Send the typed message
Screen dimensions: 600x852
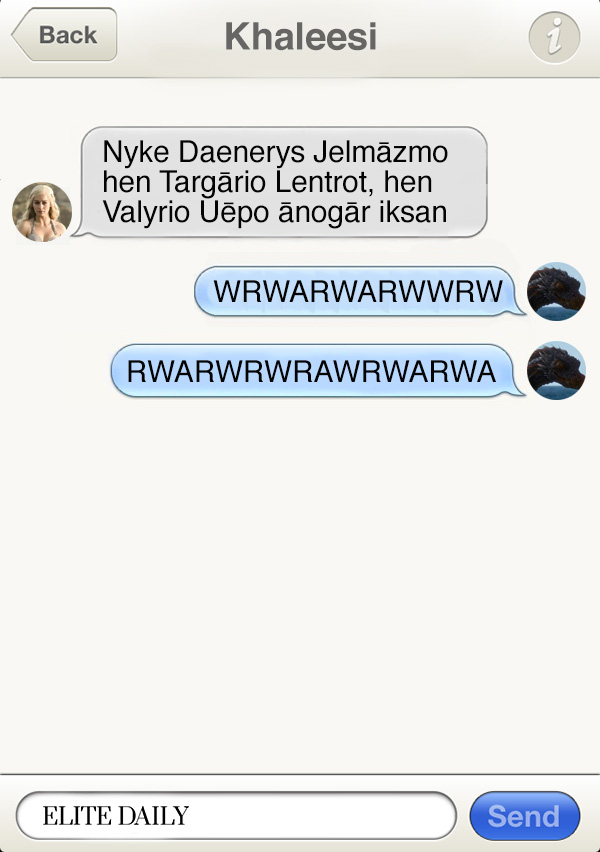tap(524, 815)
